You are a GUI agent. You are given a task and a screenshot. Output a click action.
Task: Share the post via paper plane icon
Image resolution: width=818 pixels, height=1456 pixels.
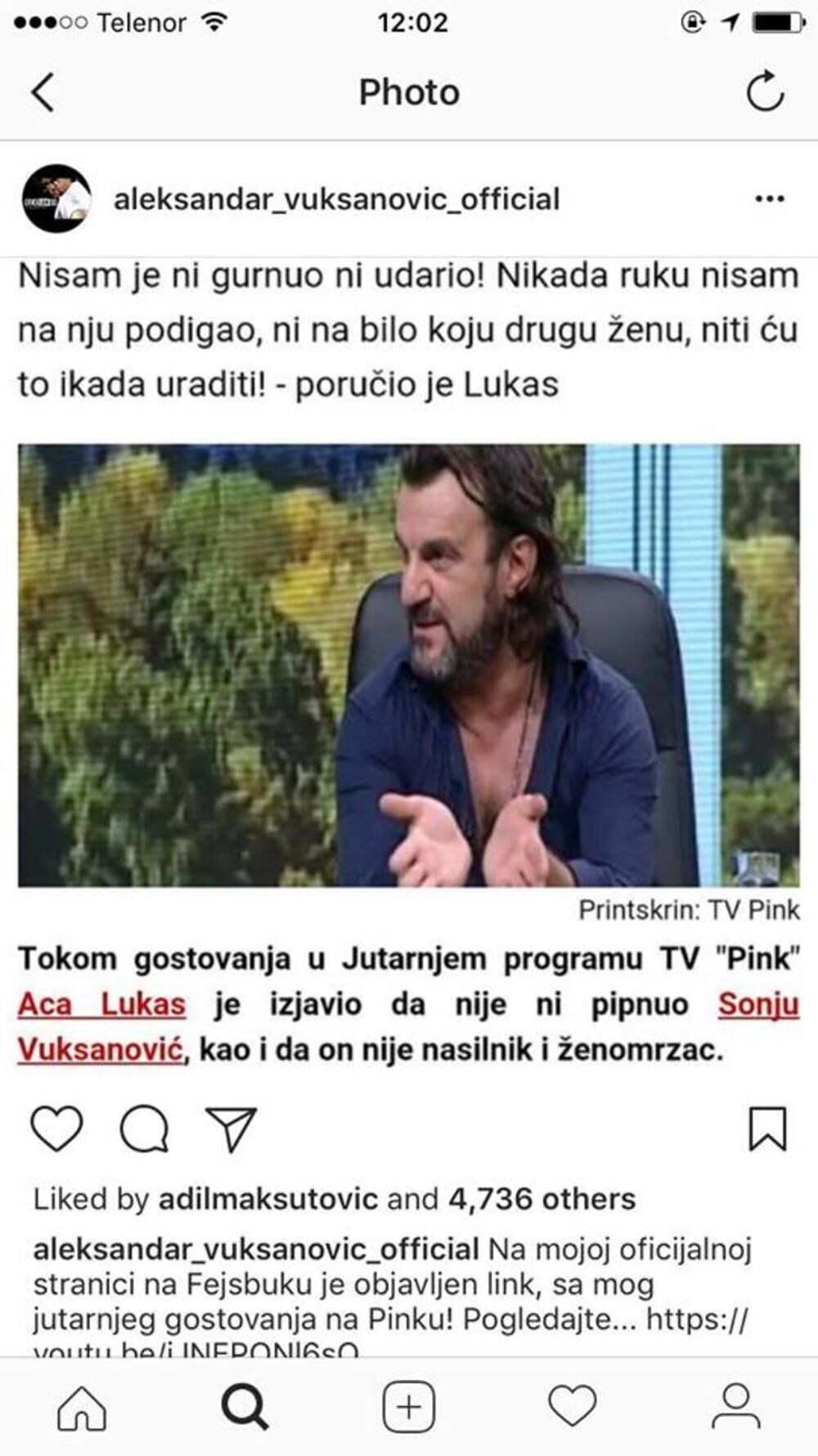pos(231,1128)
